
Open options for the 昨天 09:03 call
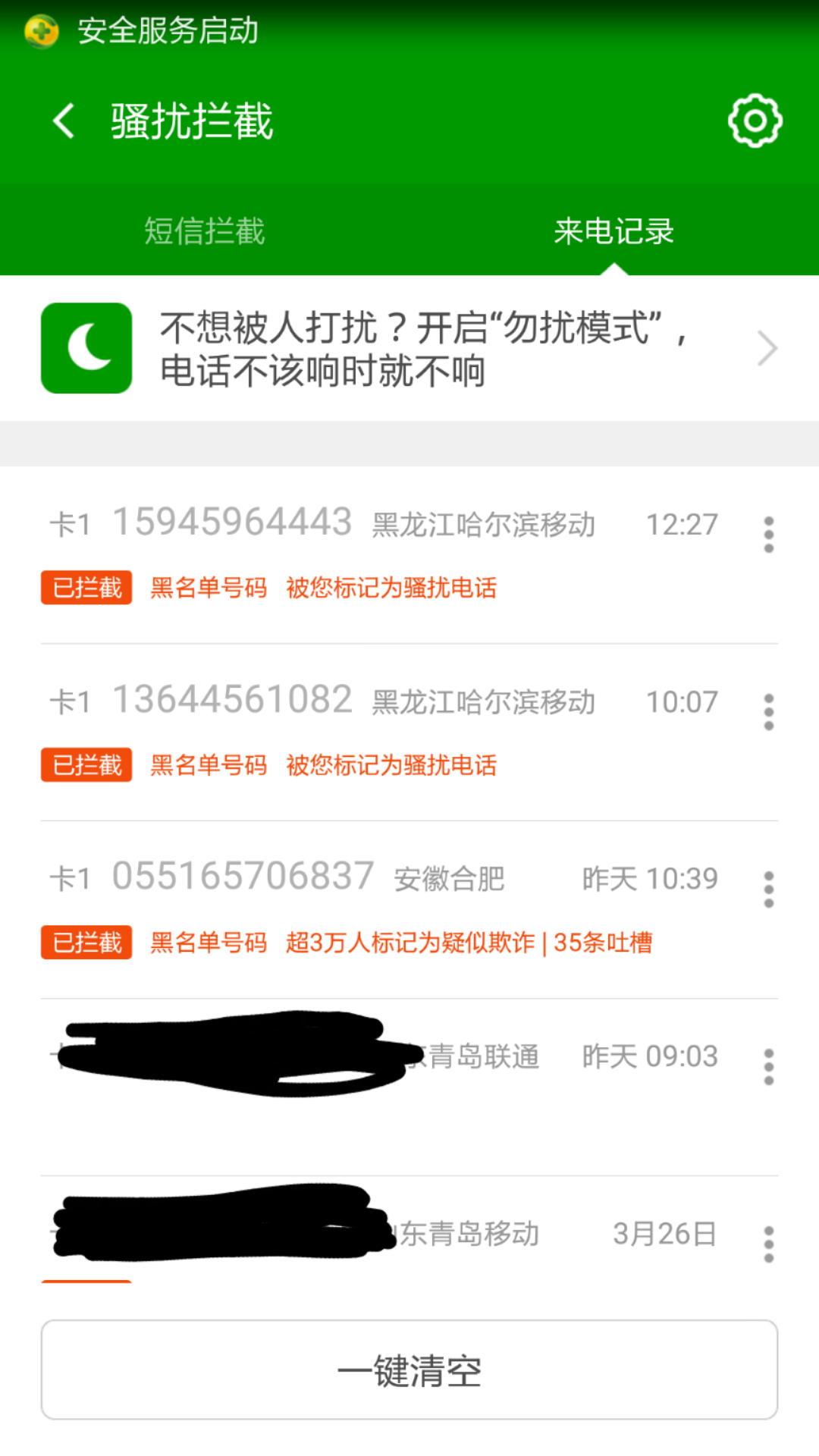coord(769,1067)
